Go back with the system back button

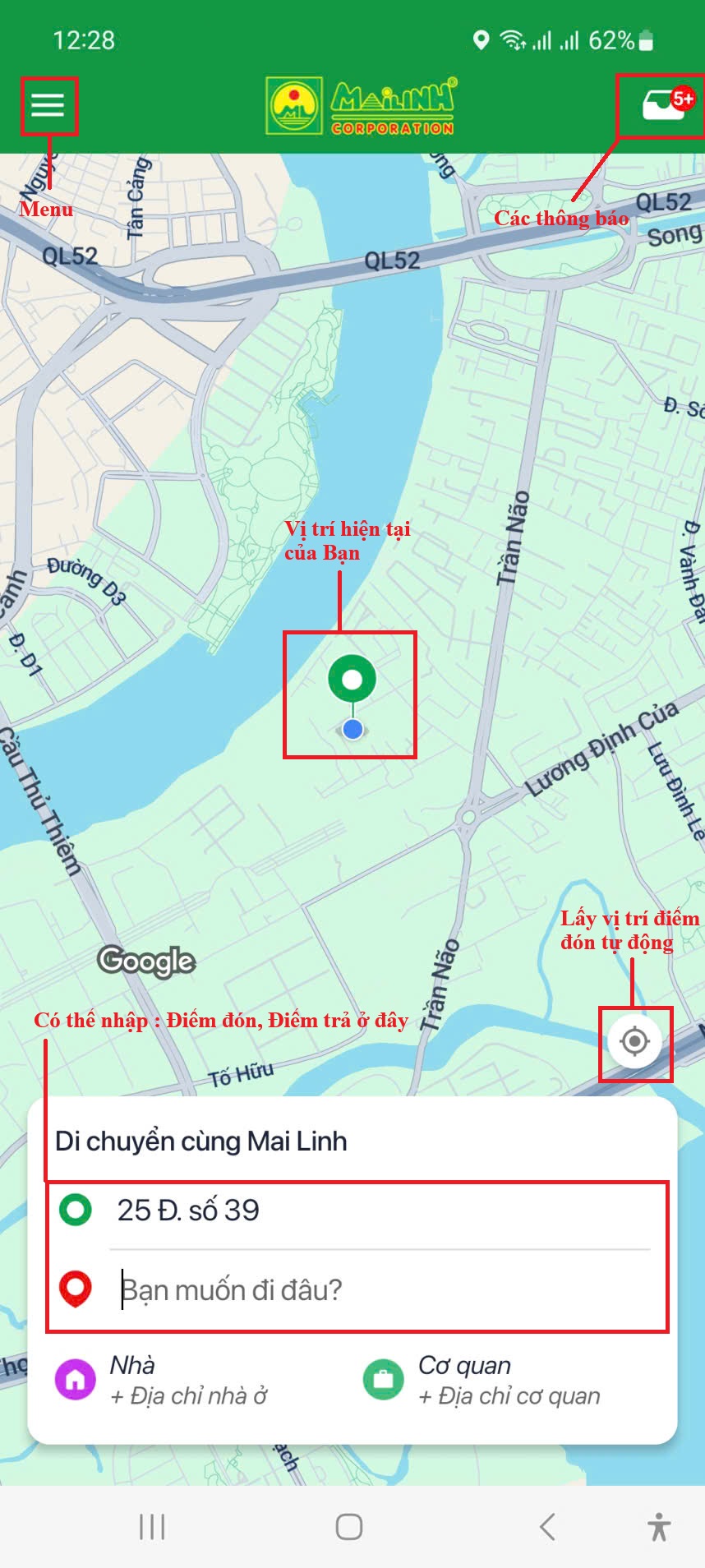[547, 1527]
